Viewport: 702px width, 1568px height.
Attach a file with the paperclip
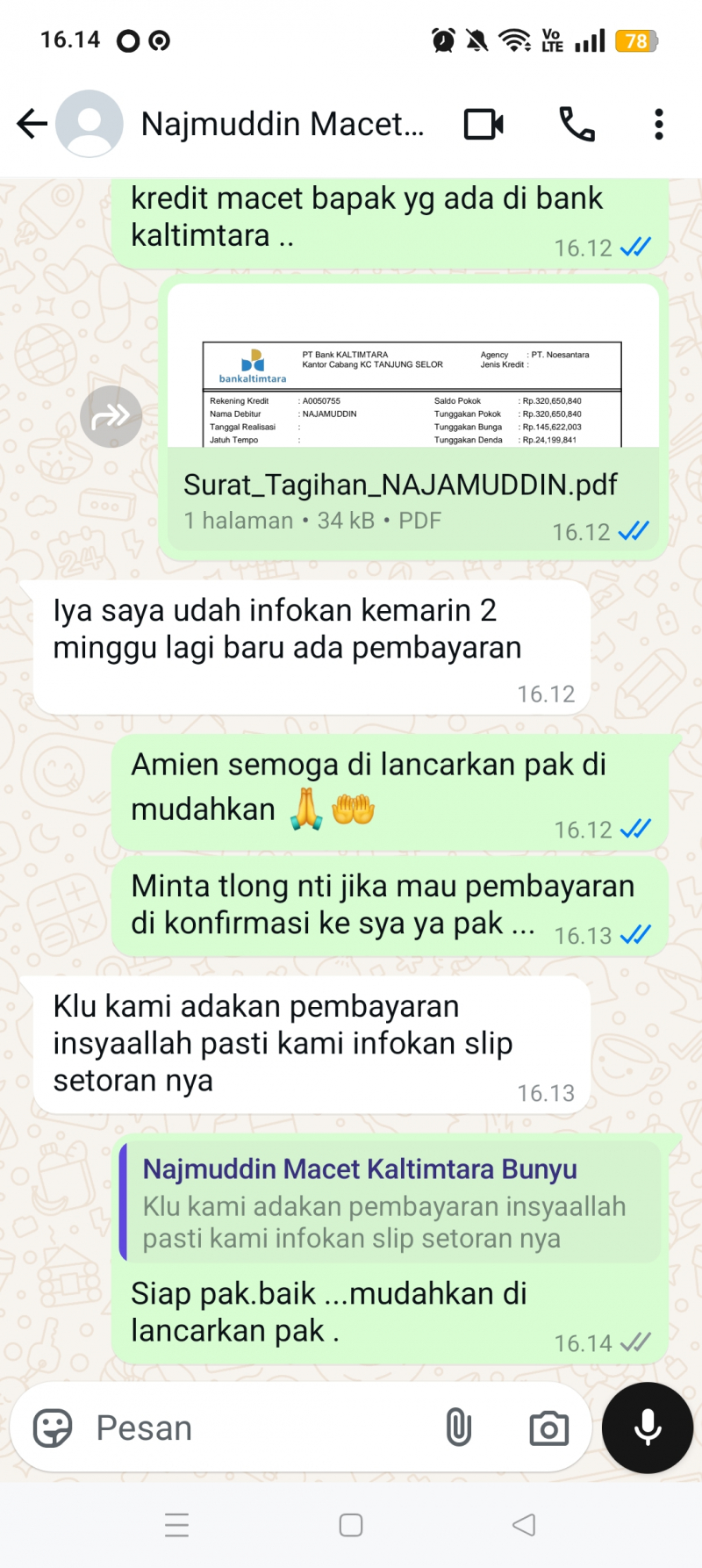458,1428
